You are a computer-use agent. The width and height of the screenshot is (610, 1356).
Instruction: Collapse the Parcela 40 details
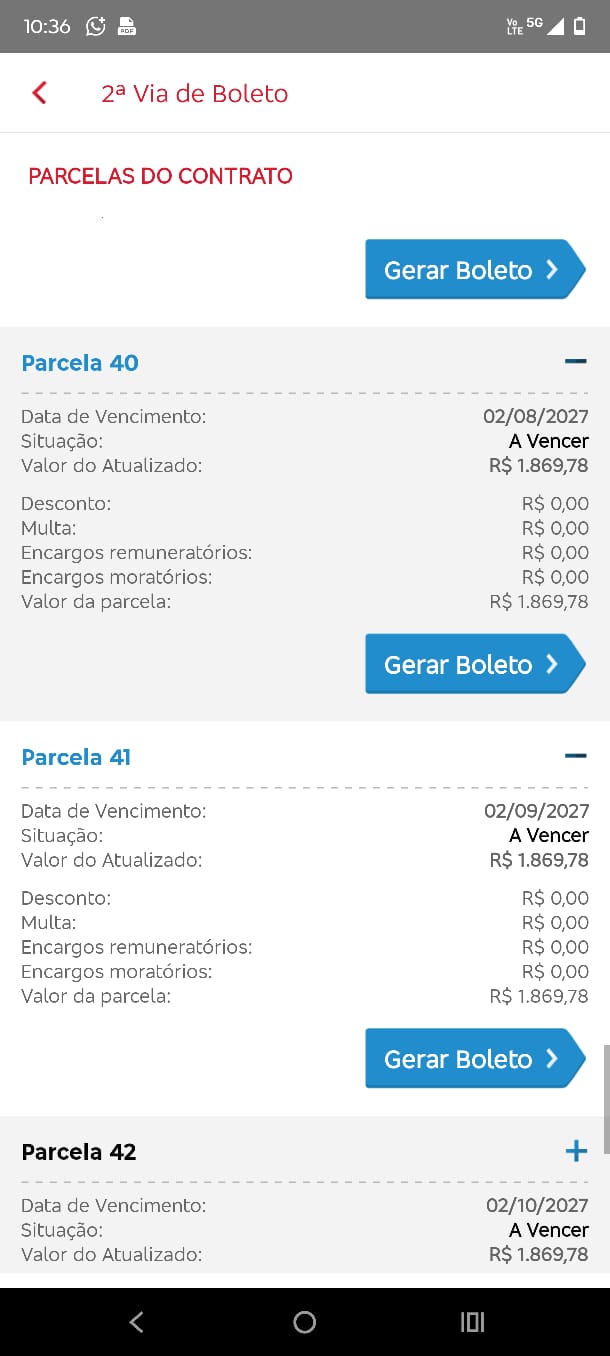575,361
